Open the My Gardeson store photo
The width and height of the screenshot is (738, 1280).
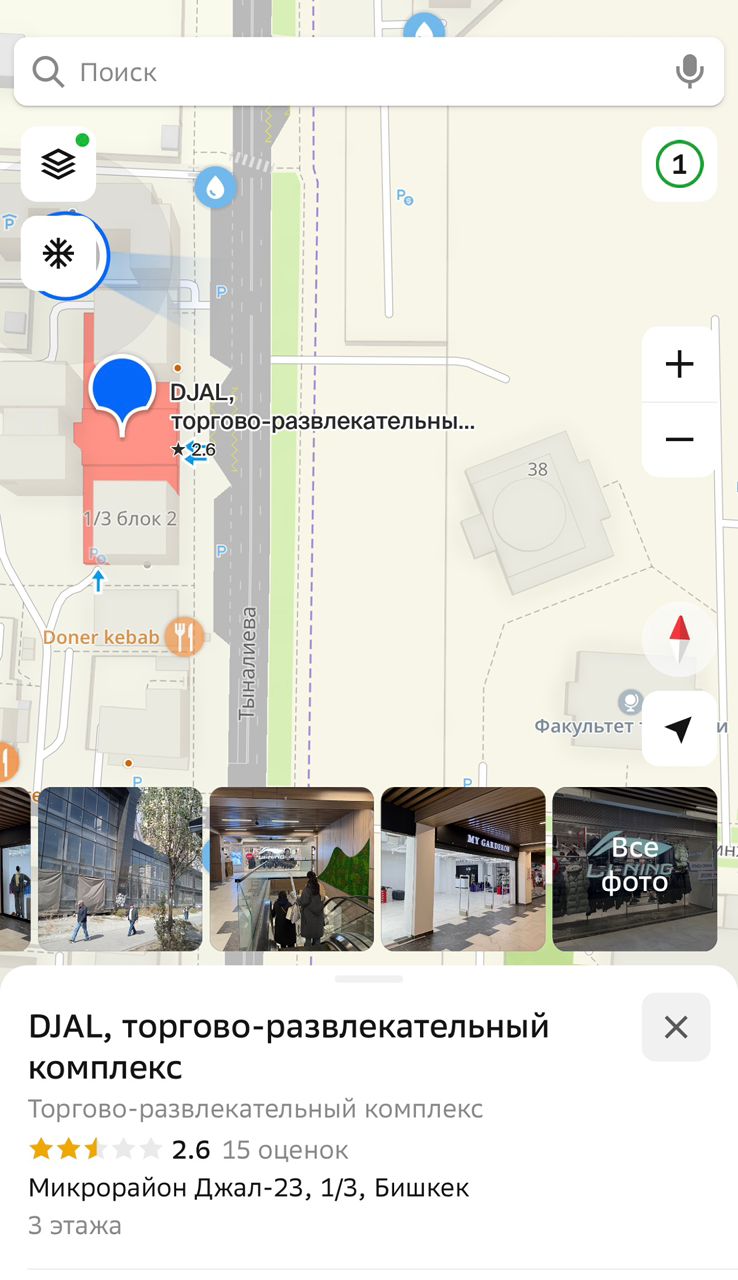tap(463, 868)
